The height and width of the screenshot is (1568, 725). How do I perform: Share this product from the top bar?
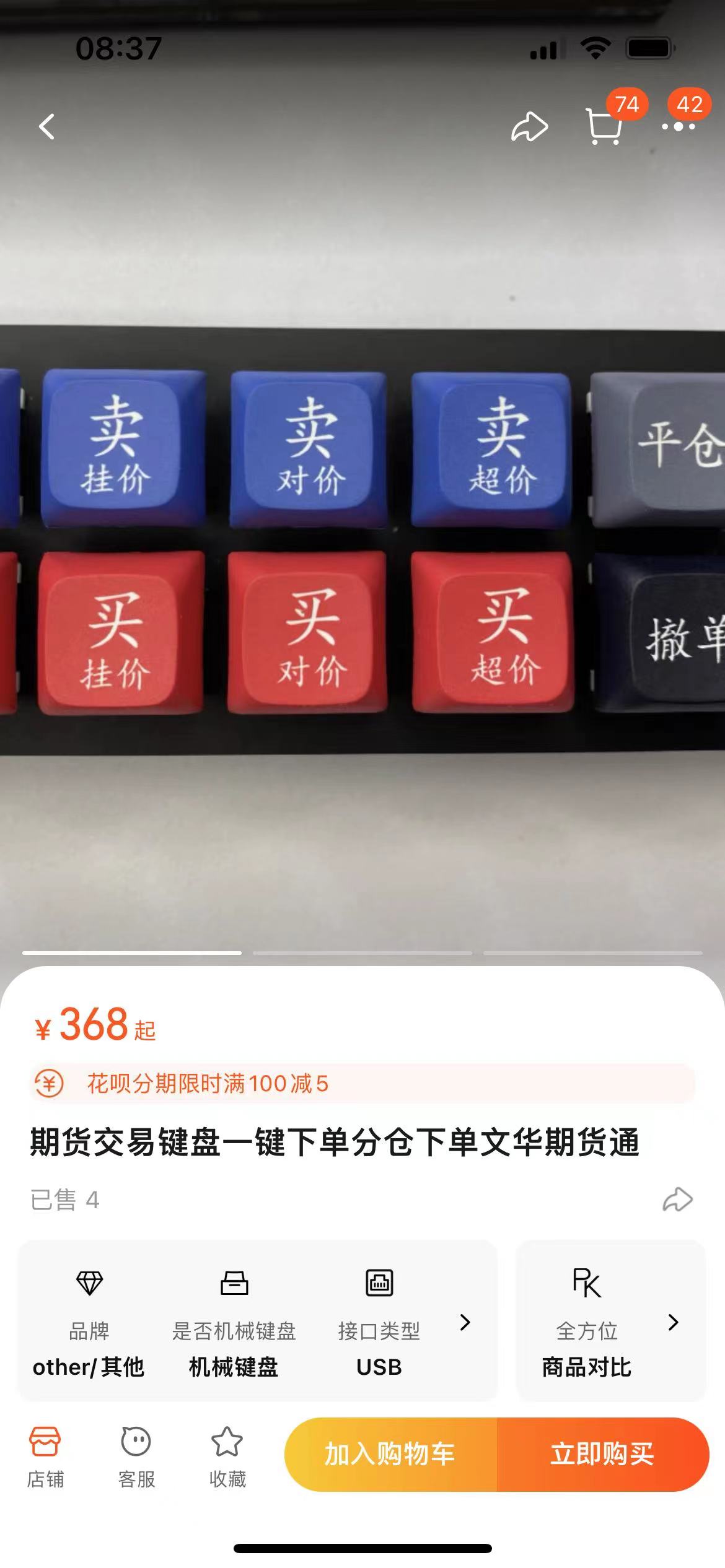coord(529,127)
